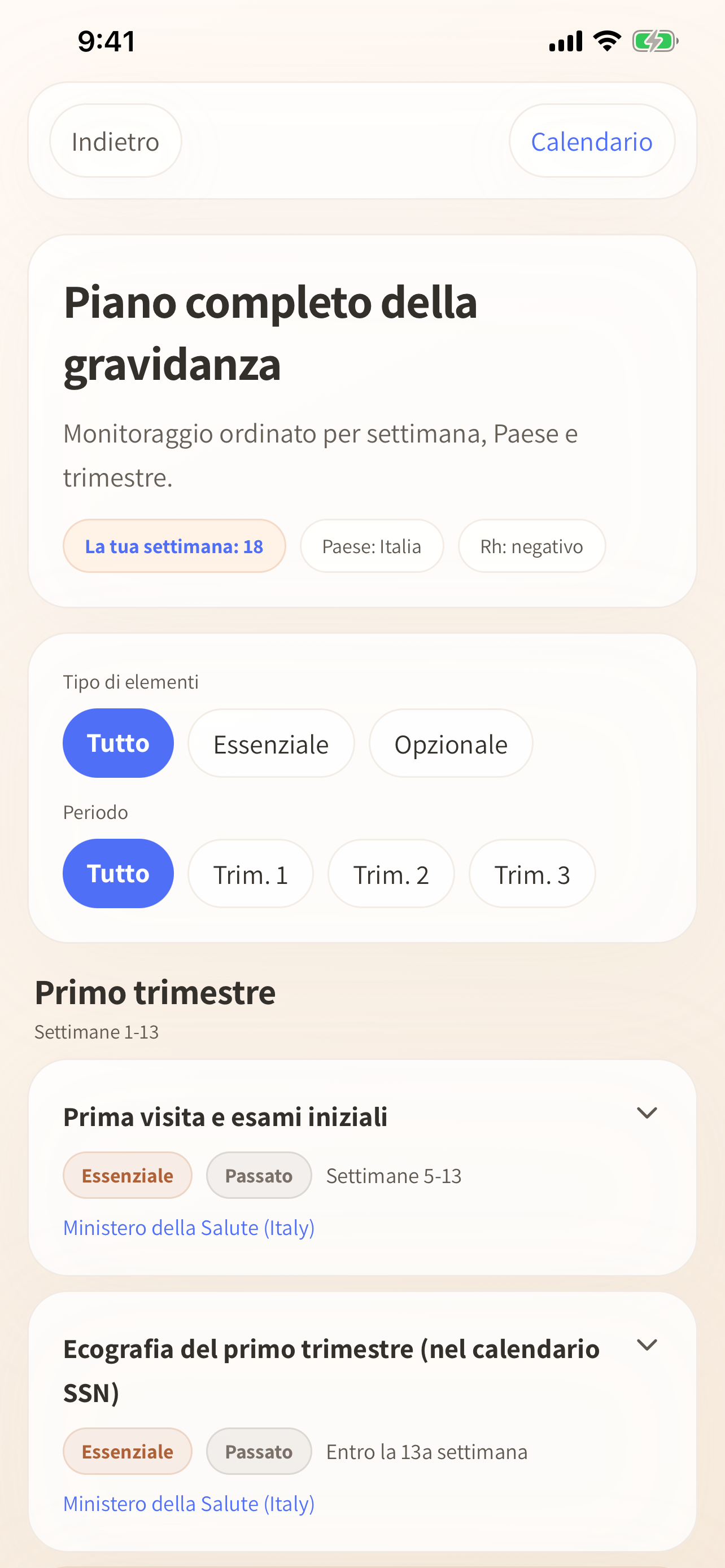Tap the "Paese: Italia" chip
The width and height of the screenshot is (725, 1568).
372,546
